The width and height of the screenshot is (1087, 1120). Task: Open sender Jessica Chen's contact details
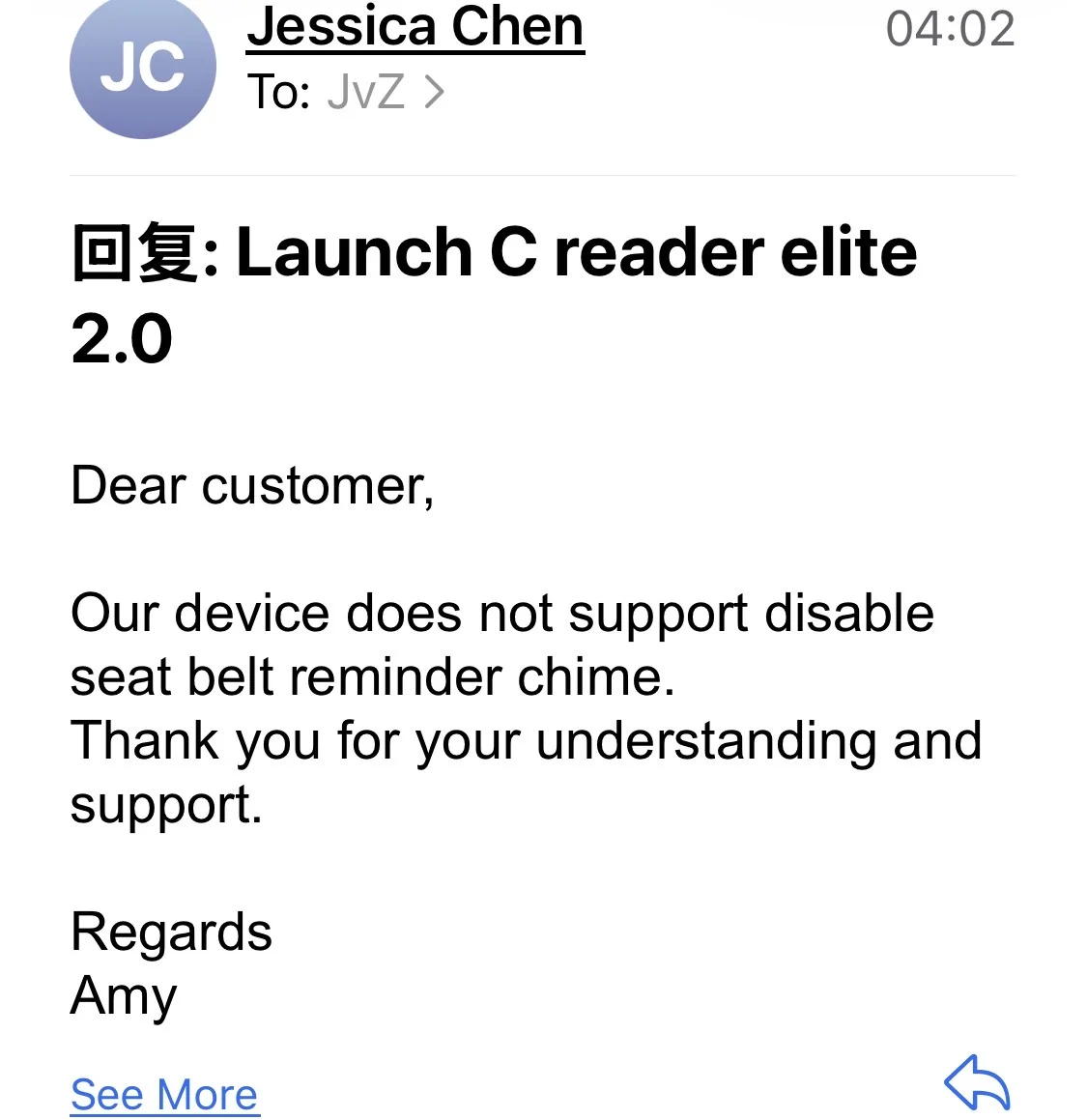(415, 27)
